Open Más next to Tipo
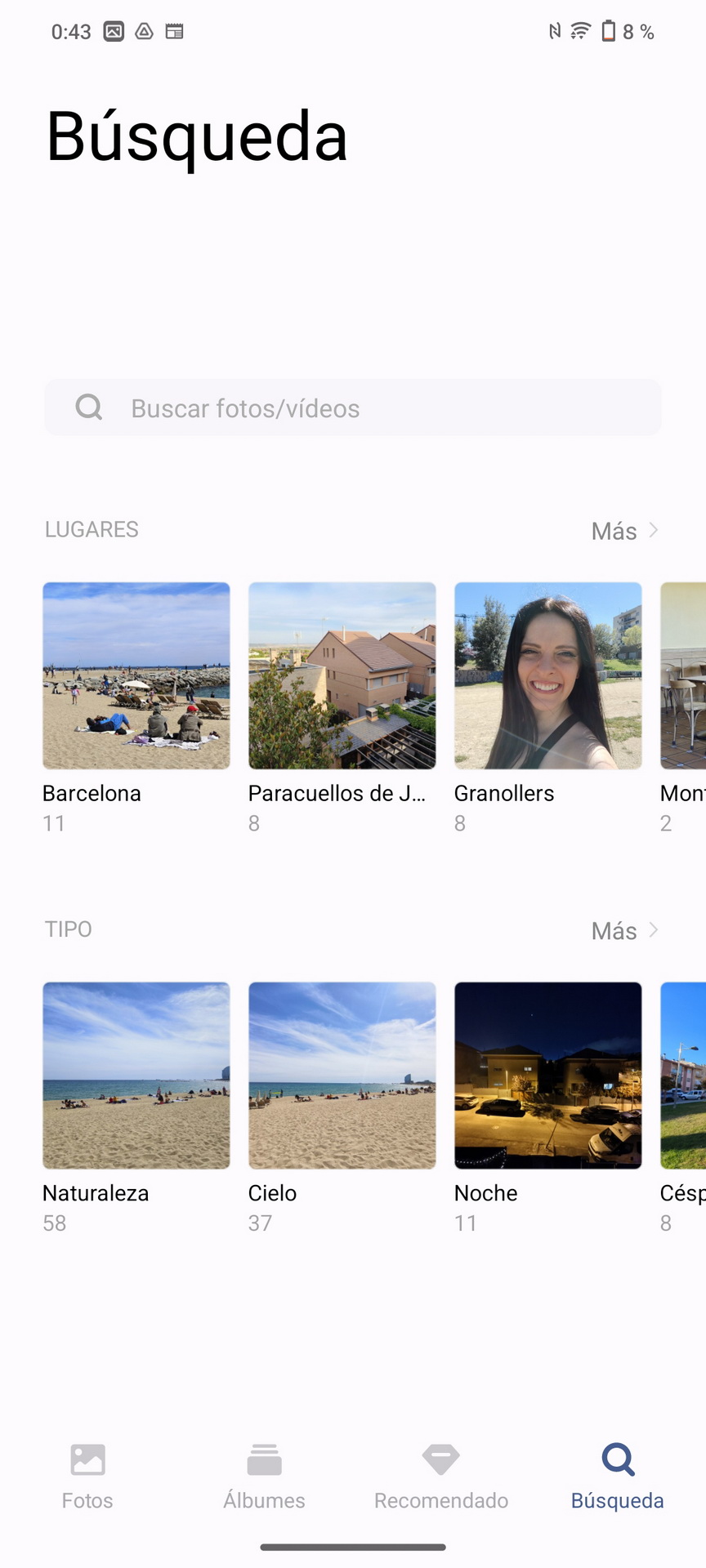This screenshot has width=706, height=1568. (625, 931)
